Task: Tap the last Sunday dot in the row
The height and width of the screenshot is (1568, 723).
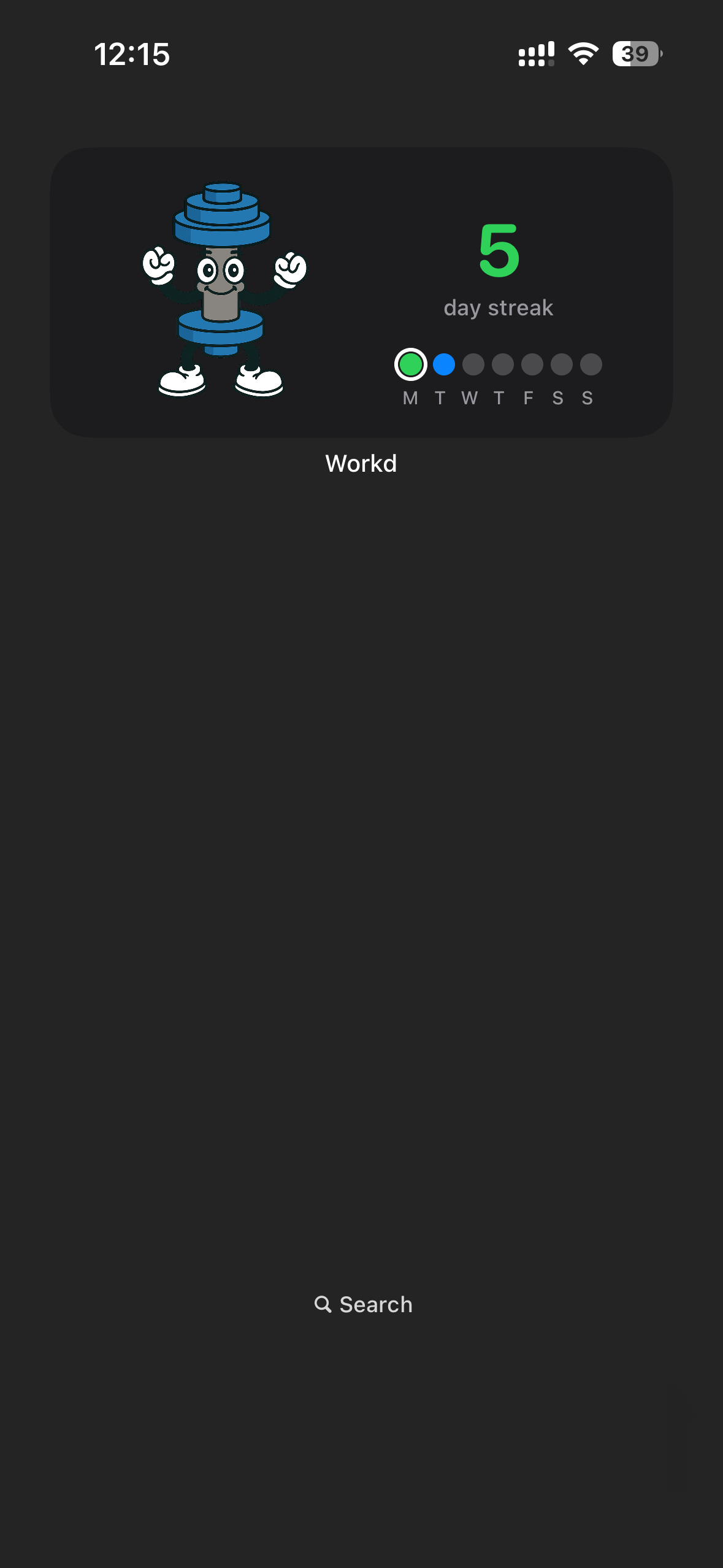Action: (590, 365)
